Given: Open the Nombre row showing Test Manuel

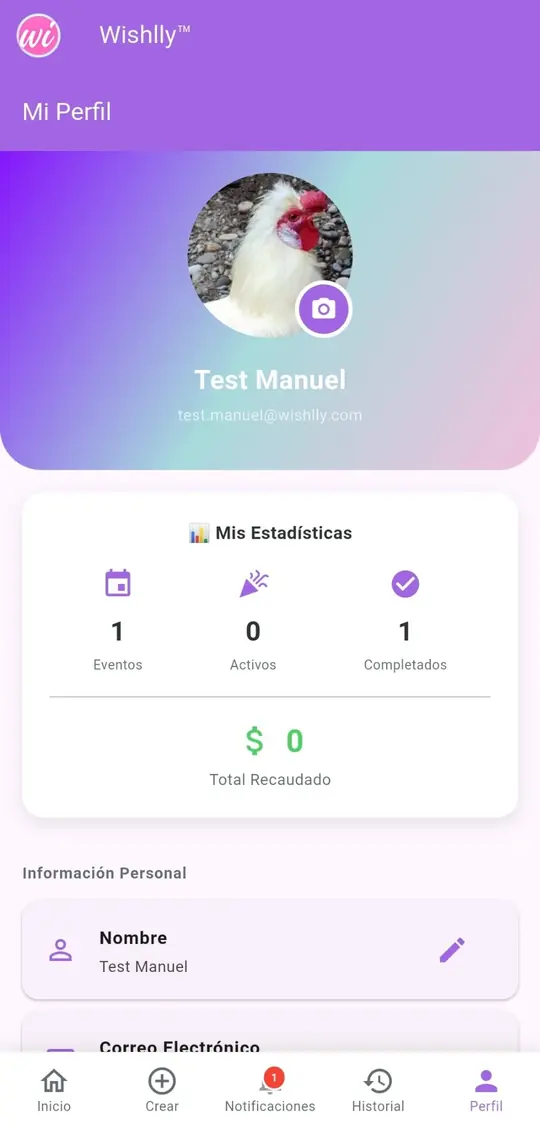Looking at the screenshot, I should click(270, 950).
